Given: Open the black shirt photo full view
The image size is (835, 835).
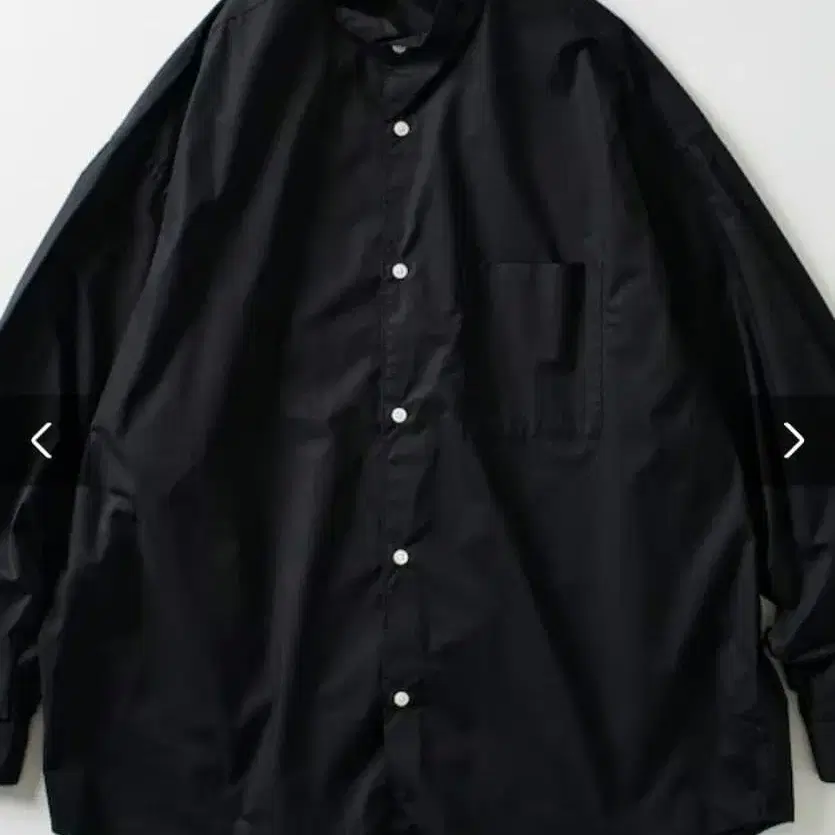Looking at the screenshot, I should click(418, 418).
